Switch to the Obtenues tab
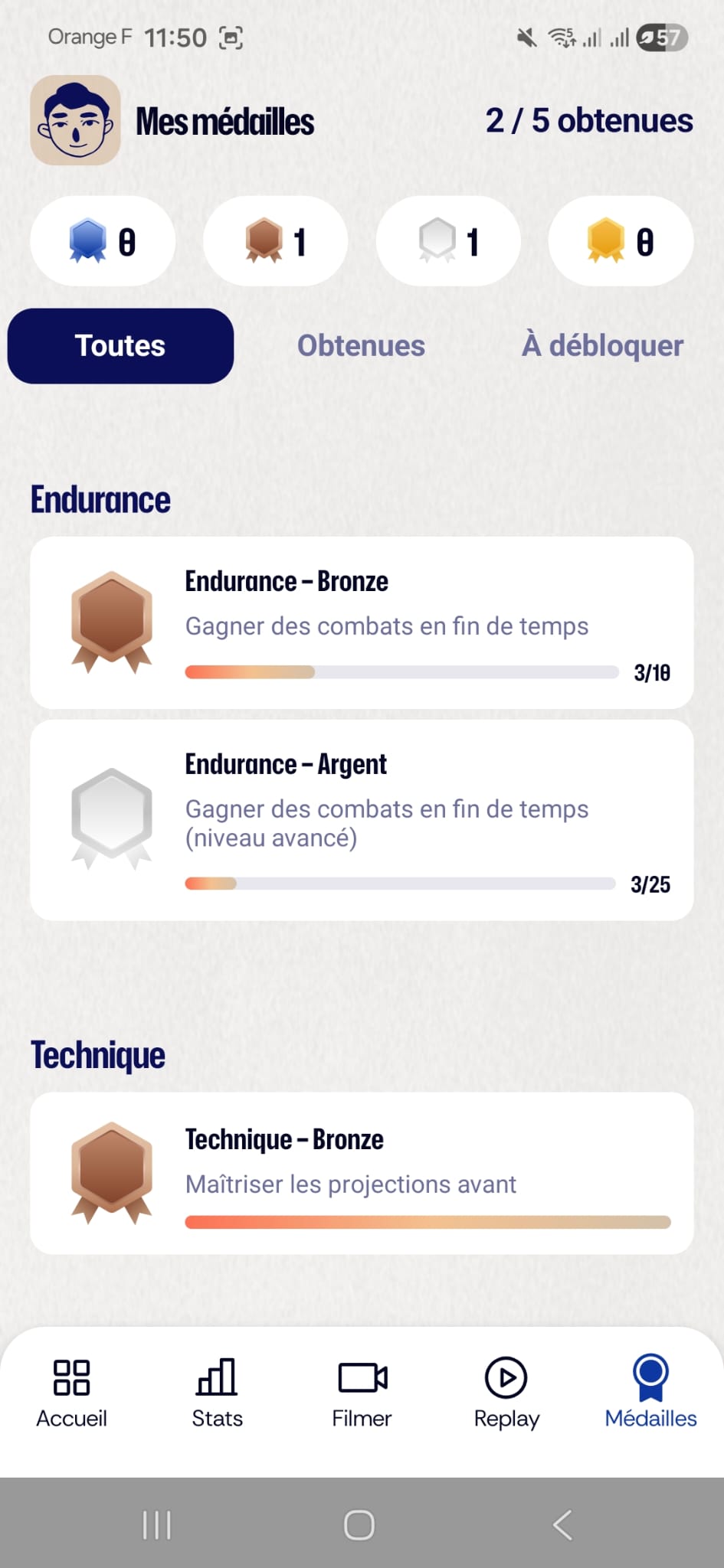Screen dimensions: 724x1568 coord(360,345)
